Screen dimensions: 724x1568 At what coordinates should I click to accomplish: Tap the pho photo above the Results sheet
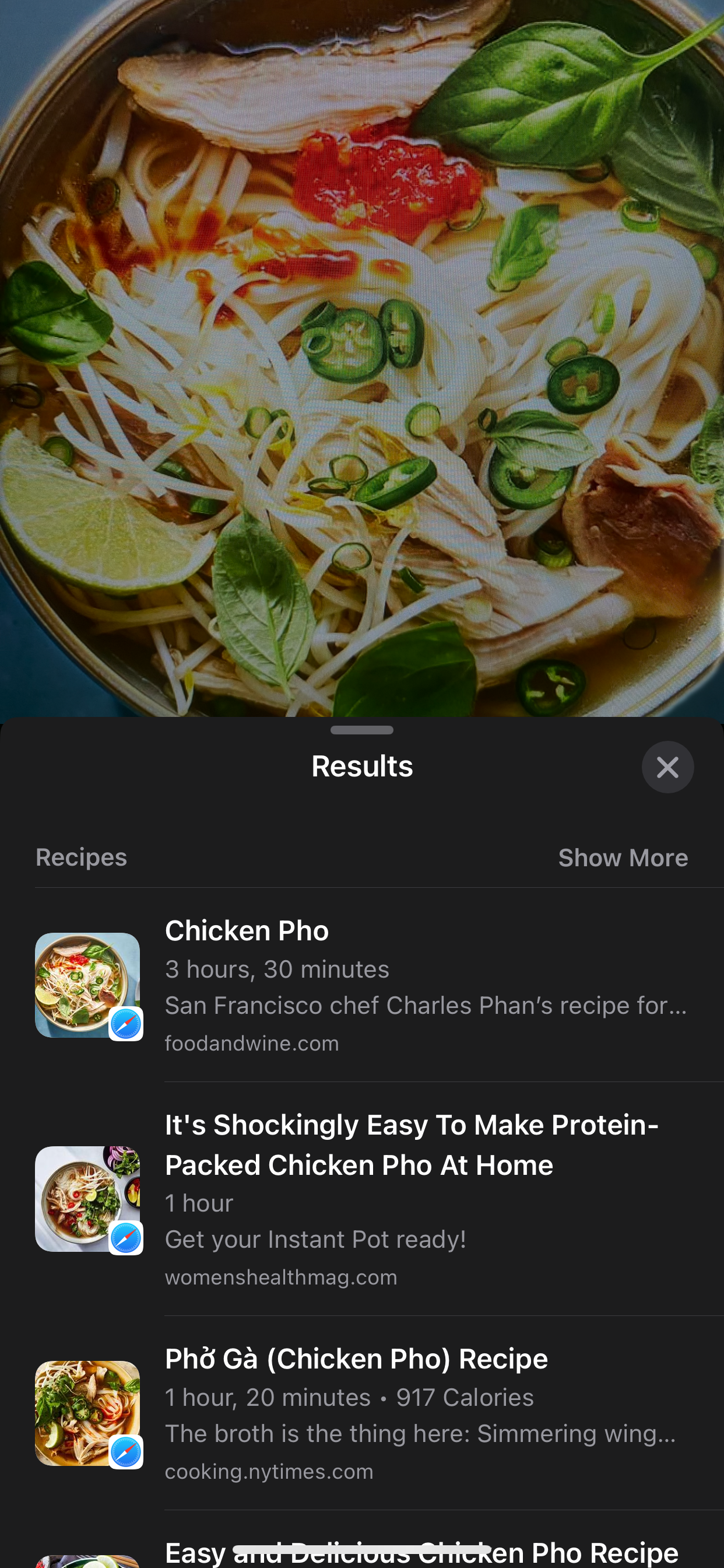click(x=361, y=365)
